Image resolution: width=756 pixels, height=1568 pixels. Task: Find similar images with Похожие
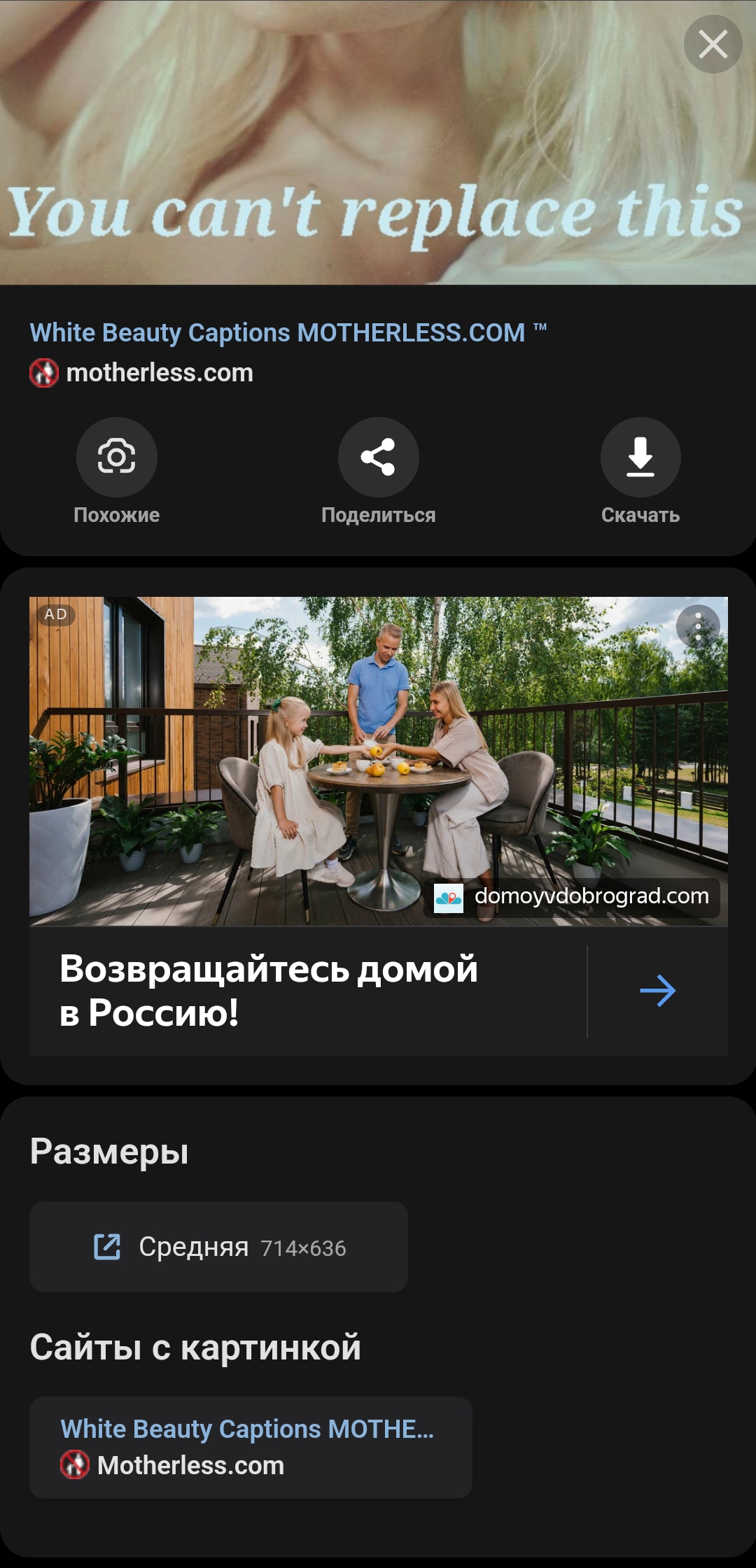pyautogui.click(x=117, y=472)
